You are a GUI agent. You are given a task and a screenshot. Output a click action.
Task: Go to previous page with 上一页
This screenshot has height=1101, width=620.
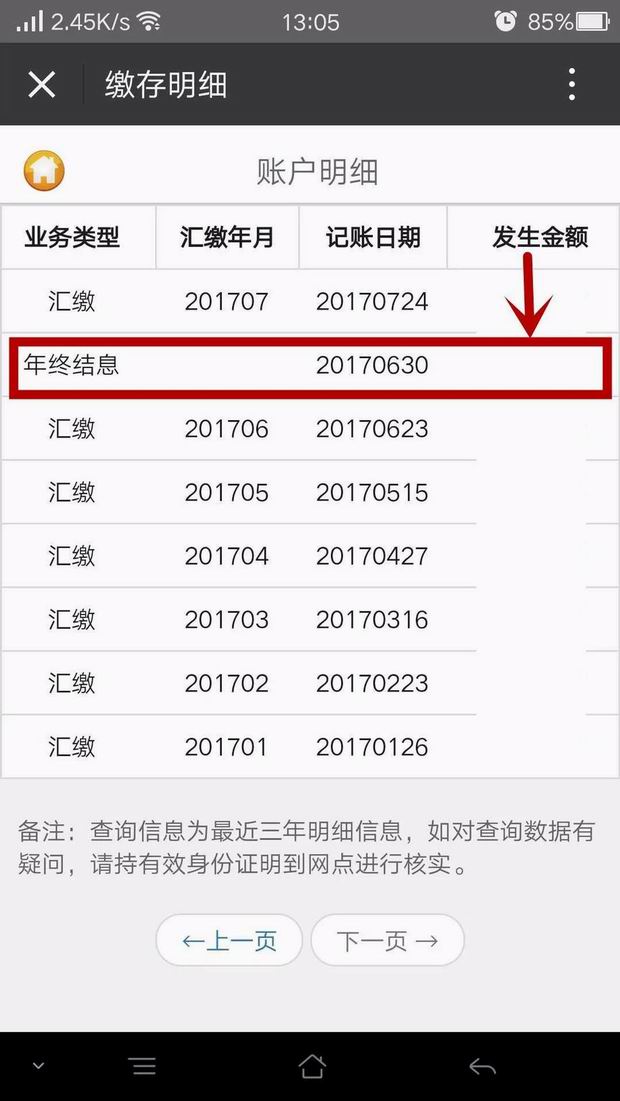(x=229, y=940)
